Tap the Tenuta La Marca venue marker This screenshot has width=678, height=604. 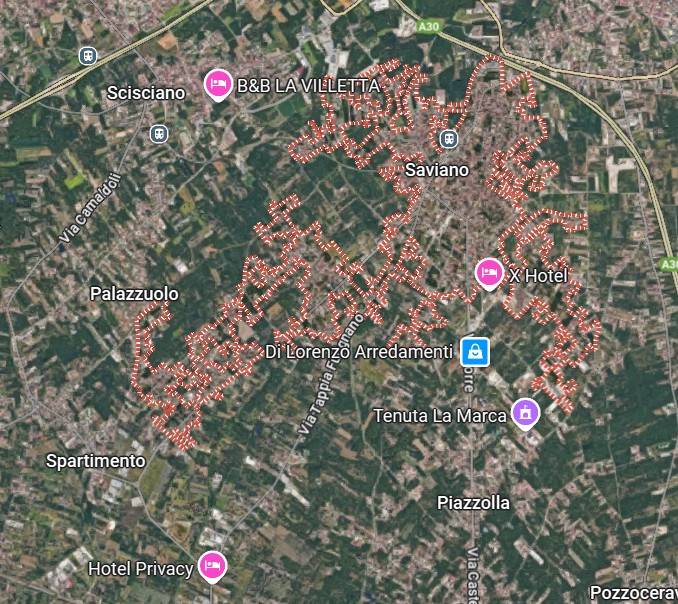525,412
